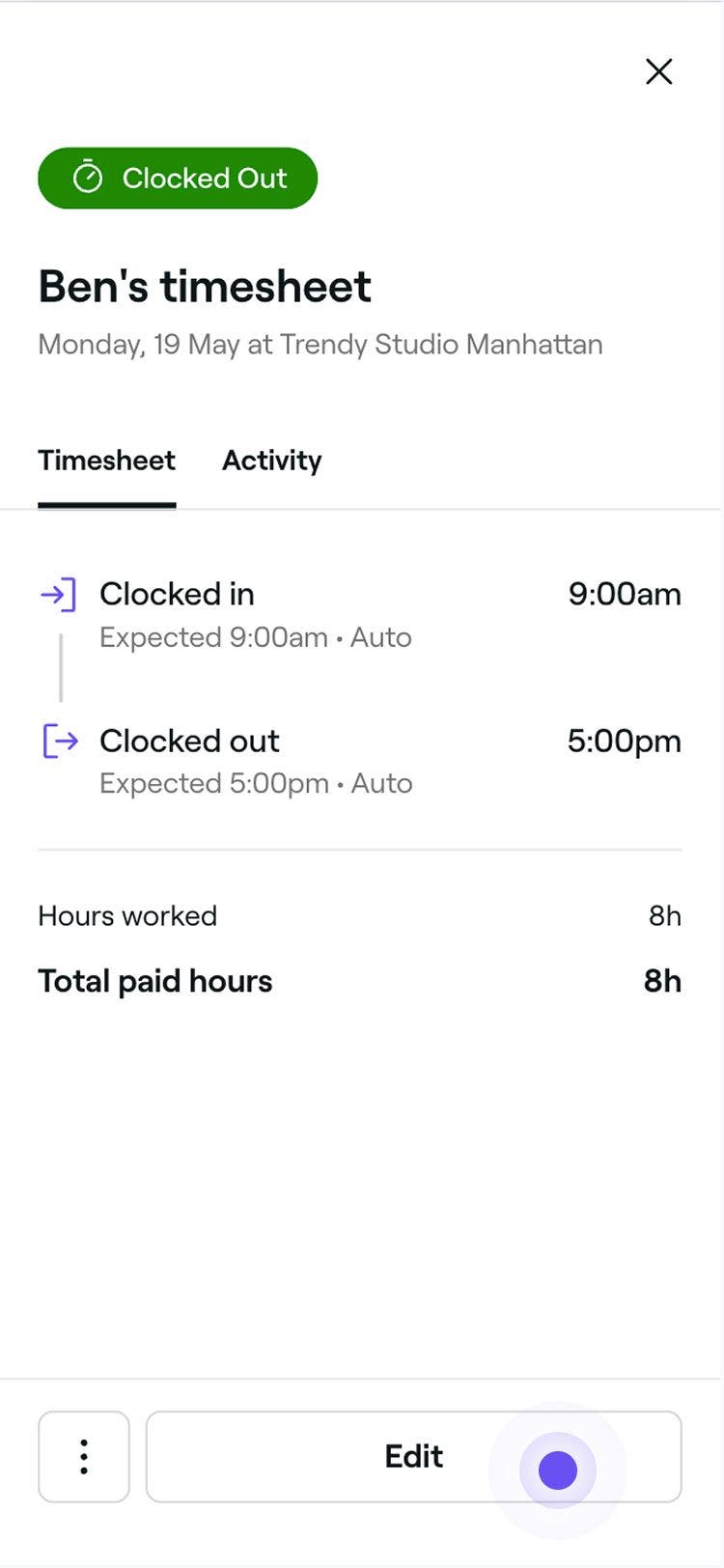
Task: Tap the Edit button
Action: pos(413,1456)
